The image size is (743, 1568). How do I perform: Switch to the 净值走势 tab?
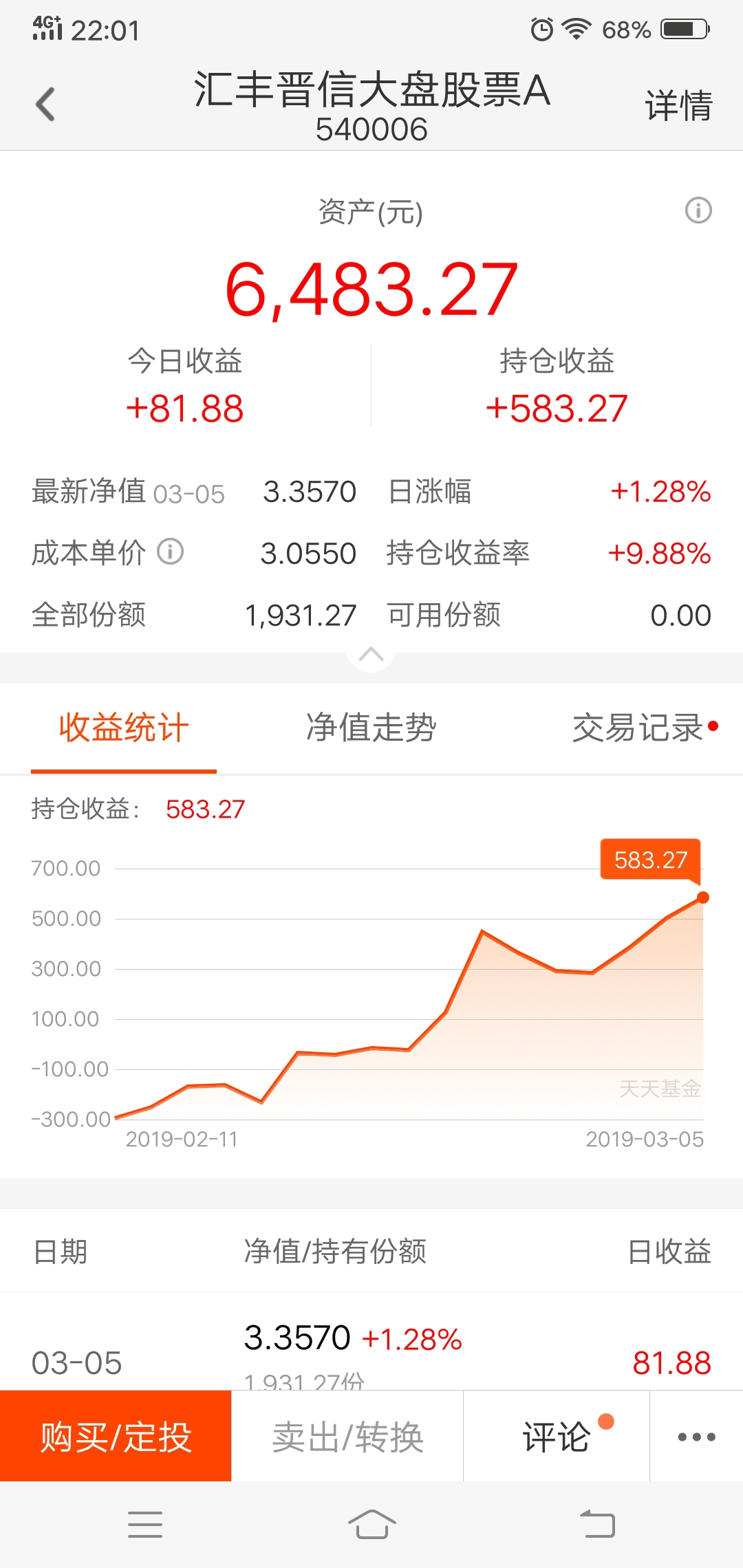click(371, 728)
